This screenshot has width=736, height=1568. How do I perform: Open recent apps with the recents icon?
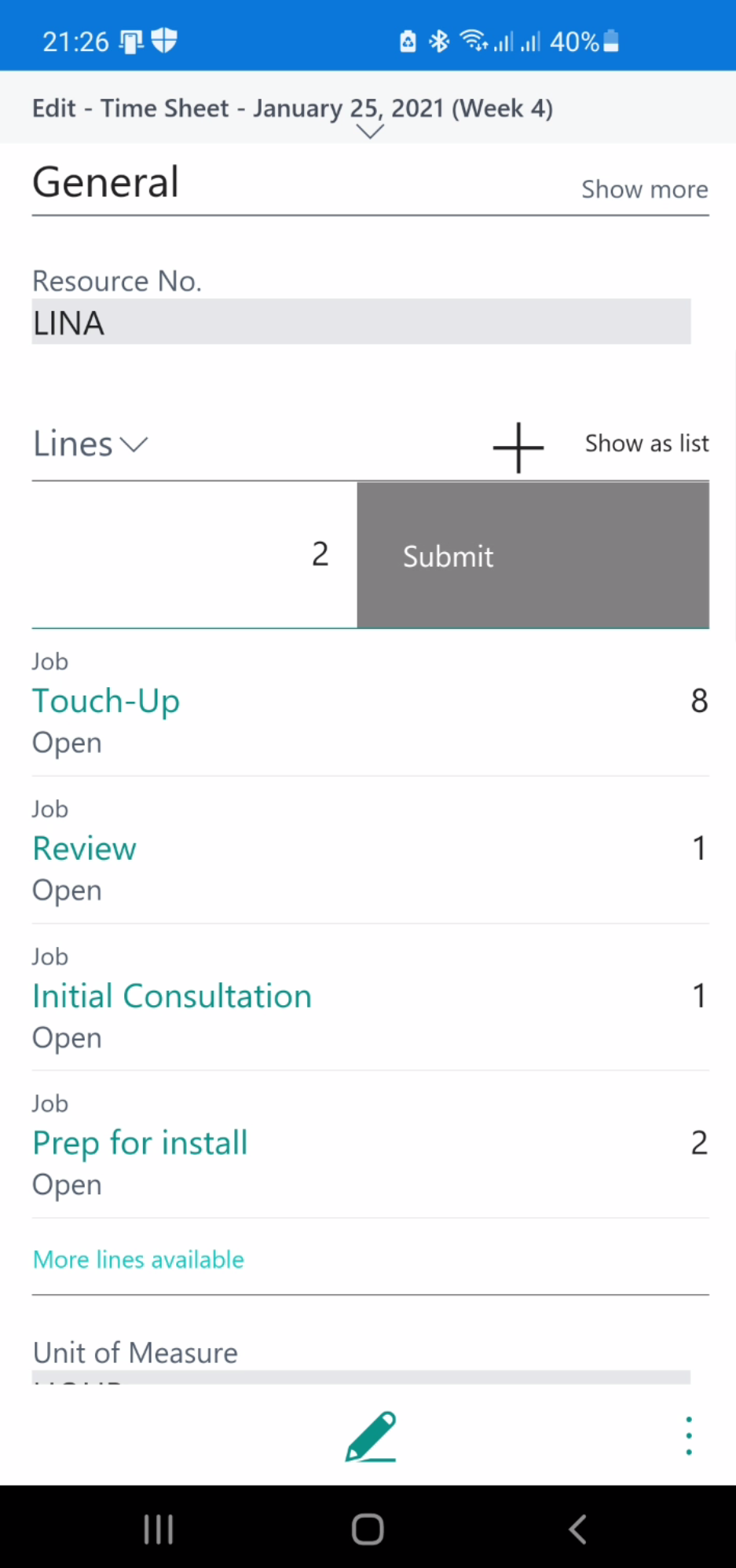coord(158,1528)
